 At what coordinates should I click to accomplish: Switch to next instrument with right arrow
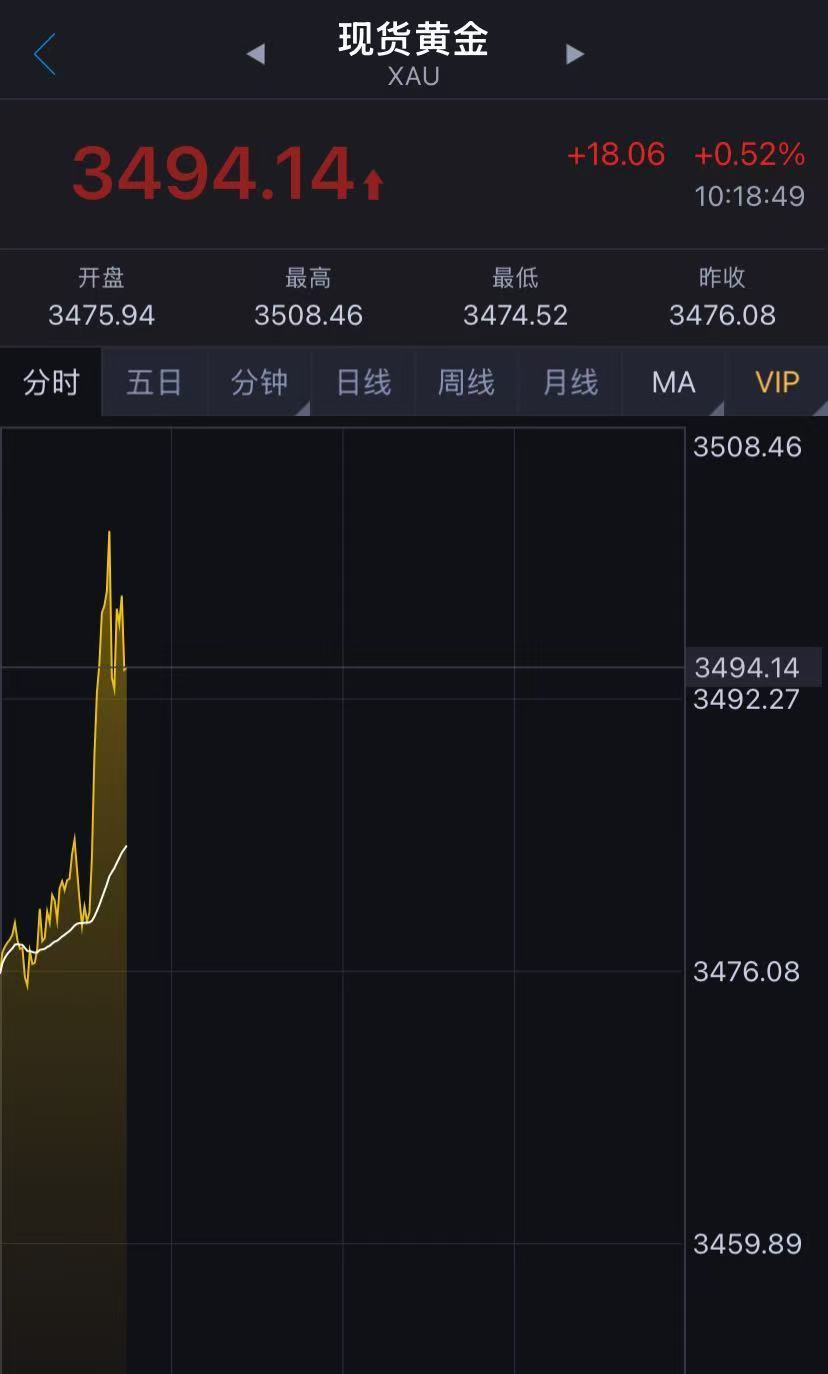pos(575,55)
